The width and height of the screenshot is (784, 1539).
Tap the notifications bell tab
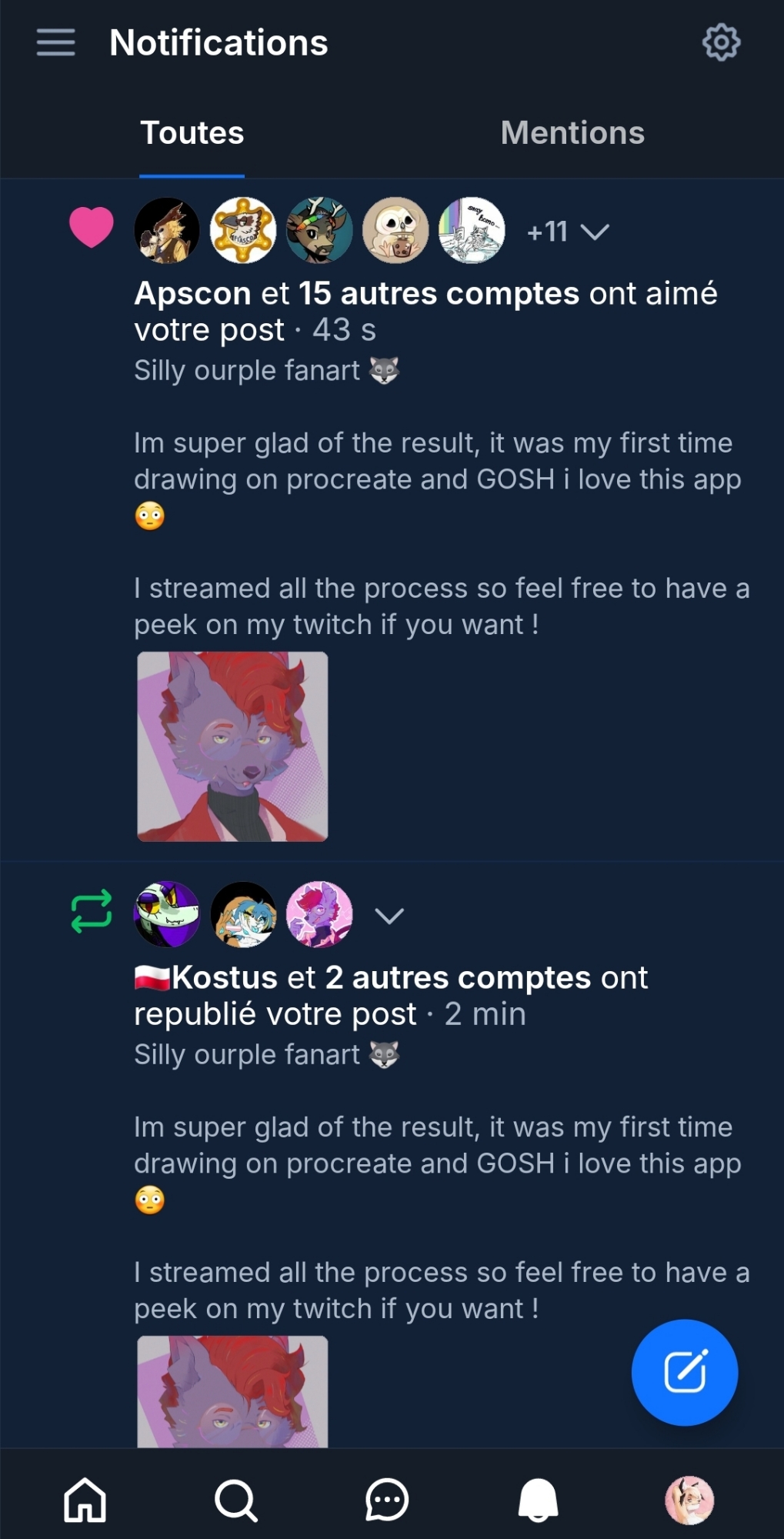click(538, 1500)
